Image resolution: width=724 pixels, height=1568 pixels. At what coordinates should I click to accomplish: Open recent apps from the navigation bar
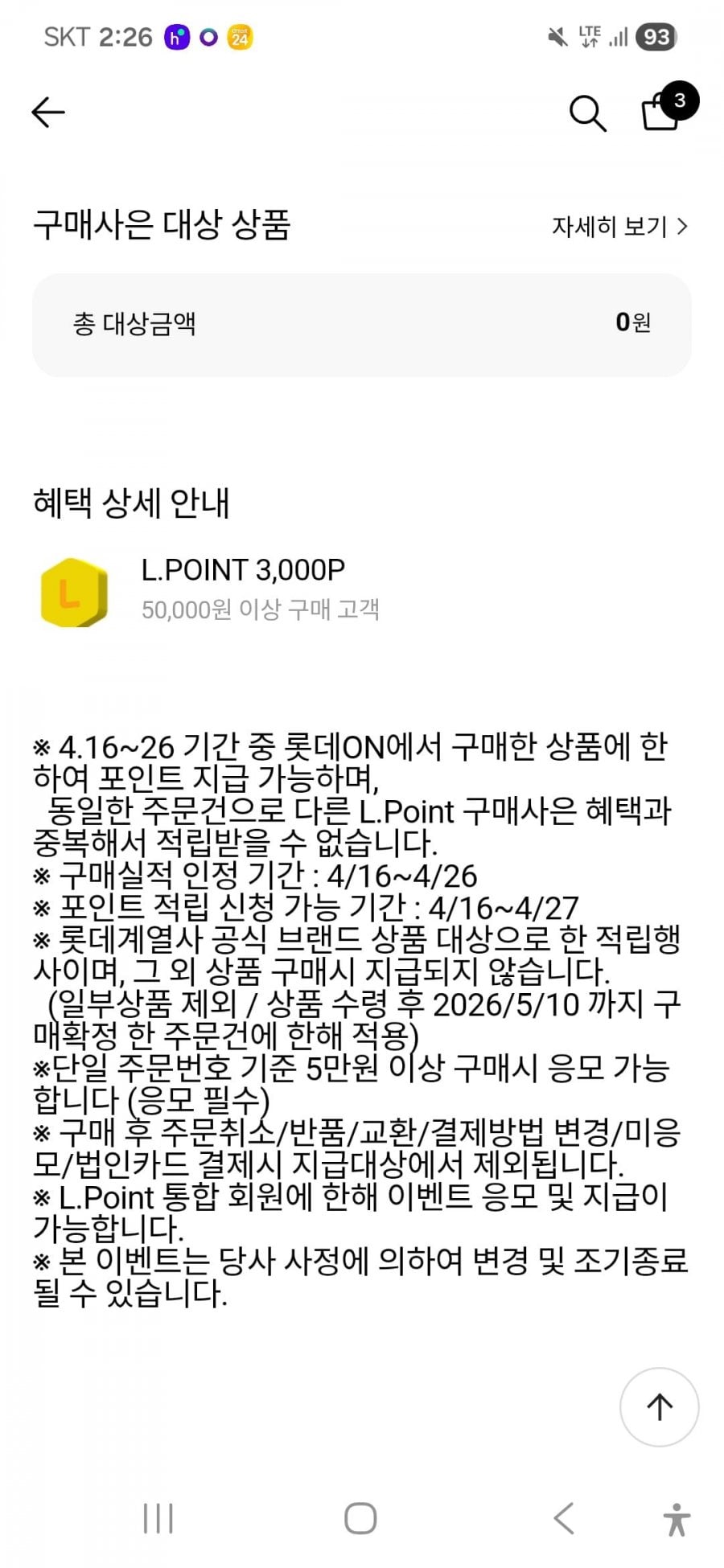[158, 1519]
